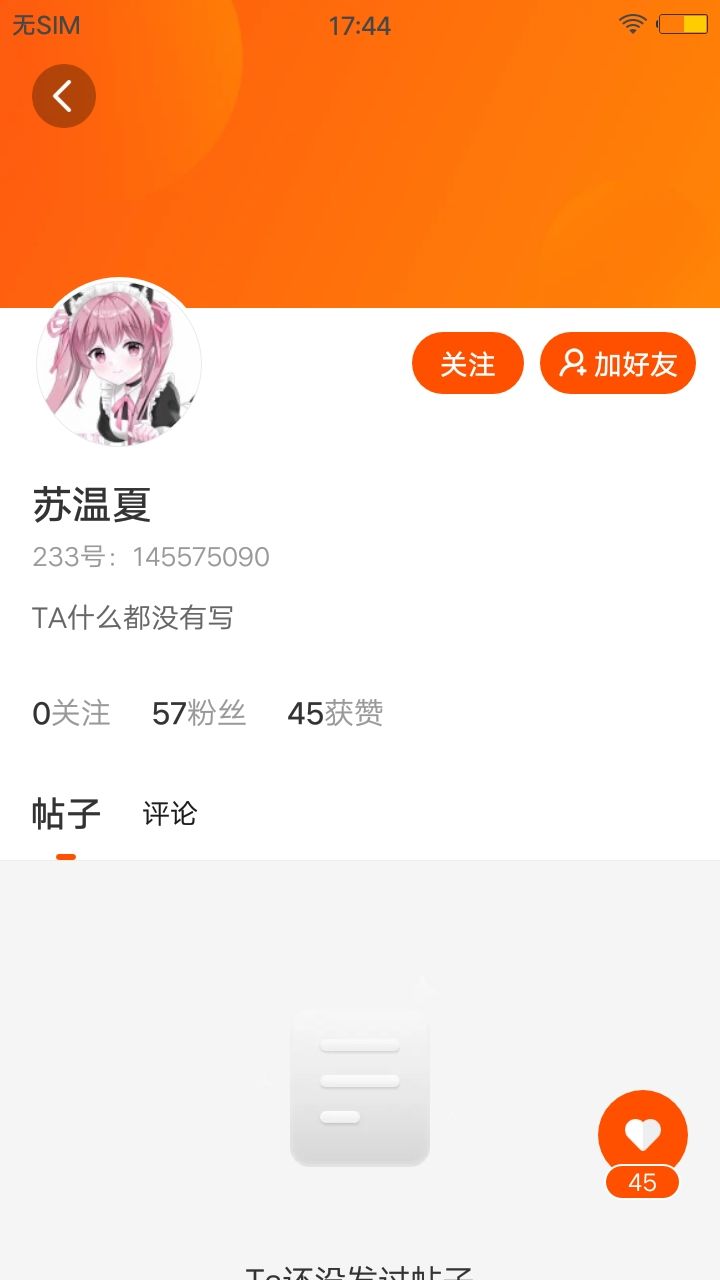Go back using the arrow icon

click(x=64, y=96)
